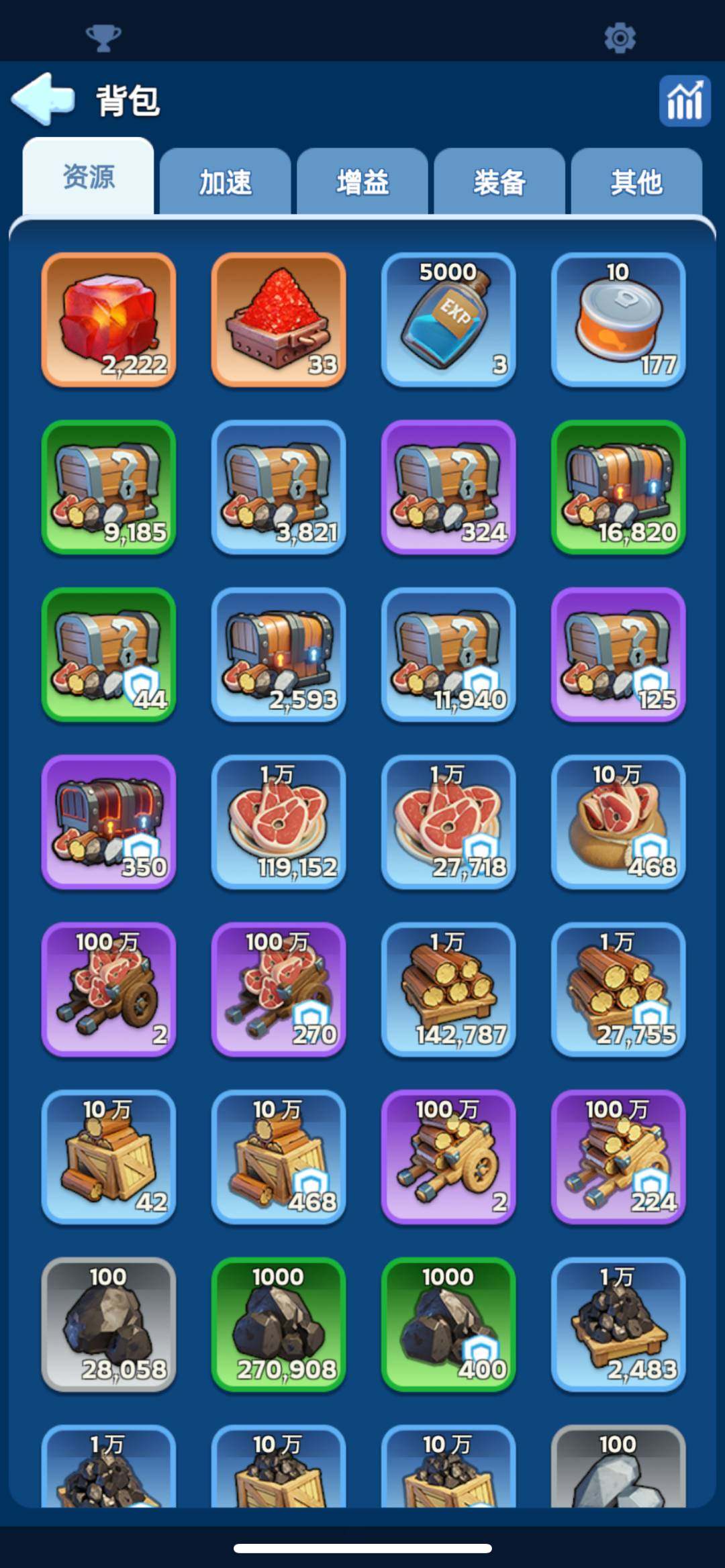The image size is (725, 1568).
Task: Open the trophy achievements icon
Action: 104,38
